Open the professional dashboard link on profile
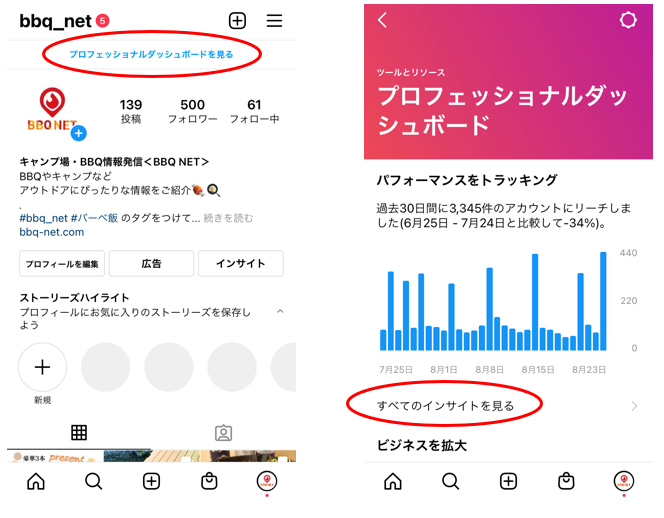 pos(151,54)
